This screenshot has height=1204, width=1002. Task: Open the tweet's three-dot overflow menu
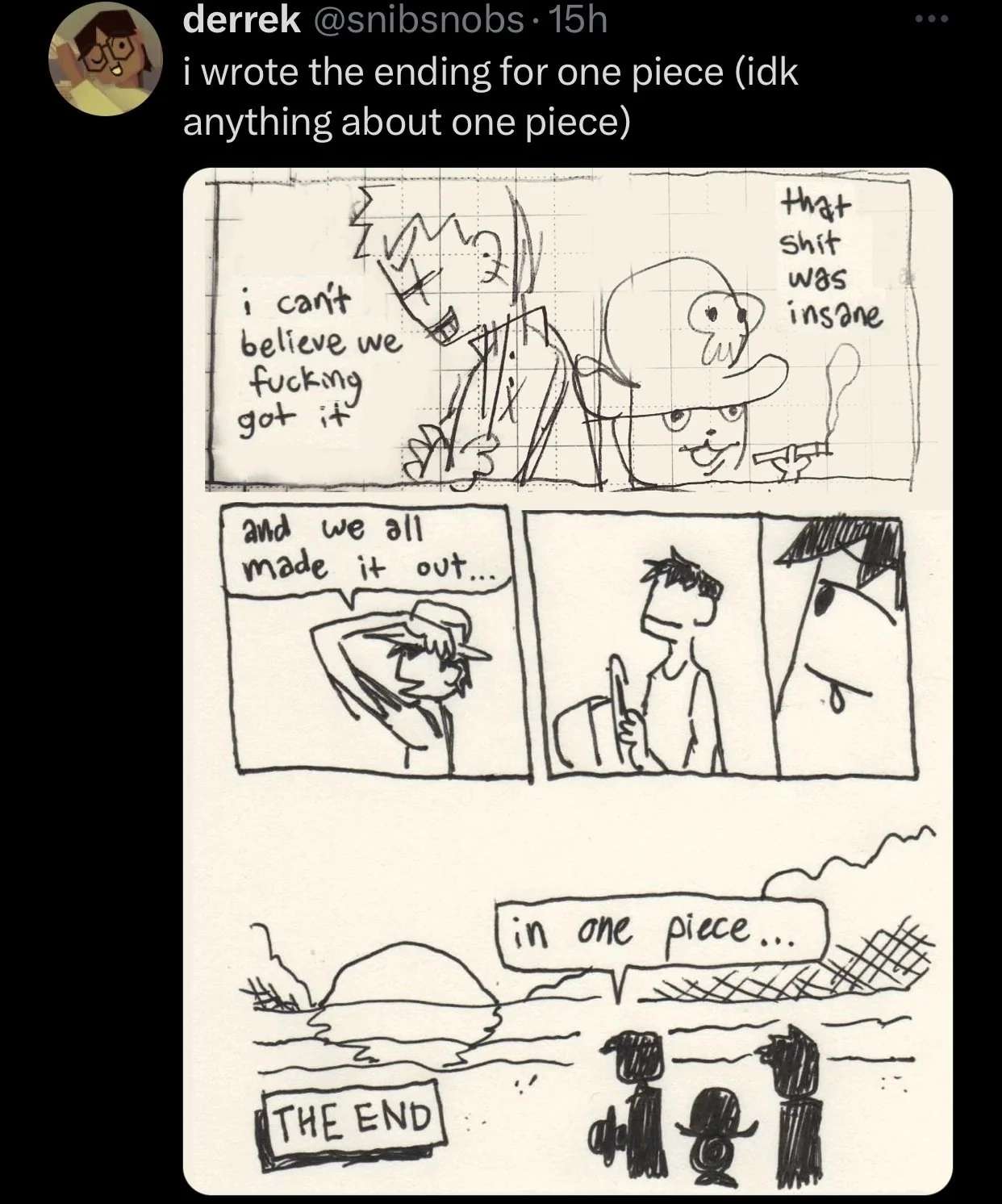click(933, 19)
